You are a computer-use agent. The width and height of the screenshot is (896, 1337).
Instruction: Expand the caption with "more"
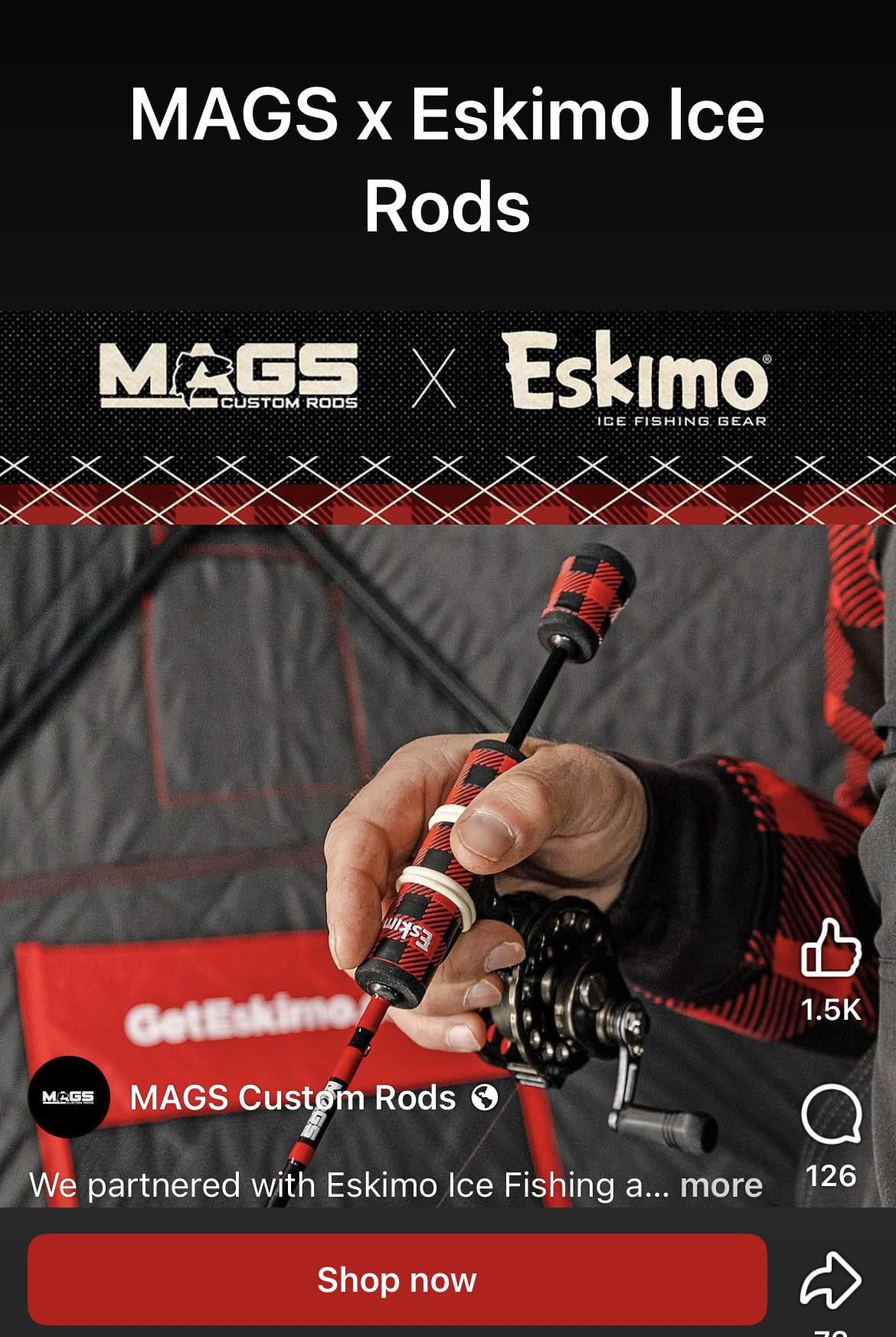pyautogui.click(x=721, y=1185)
